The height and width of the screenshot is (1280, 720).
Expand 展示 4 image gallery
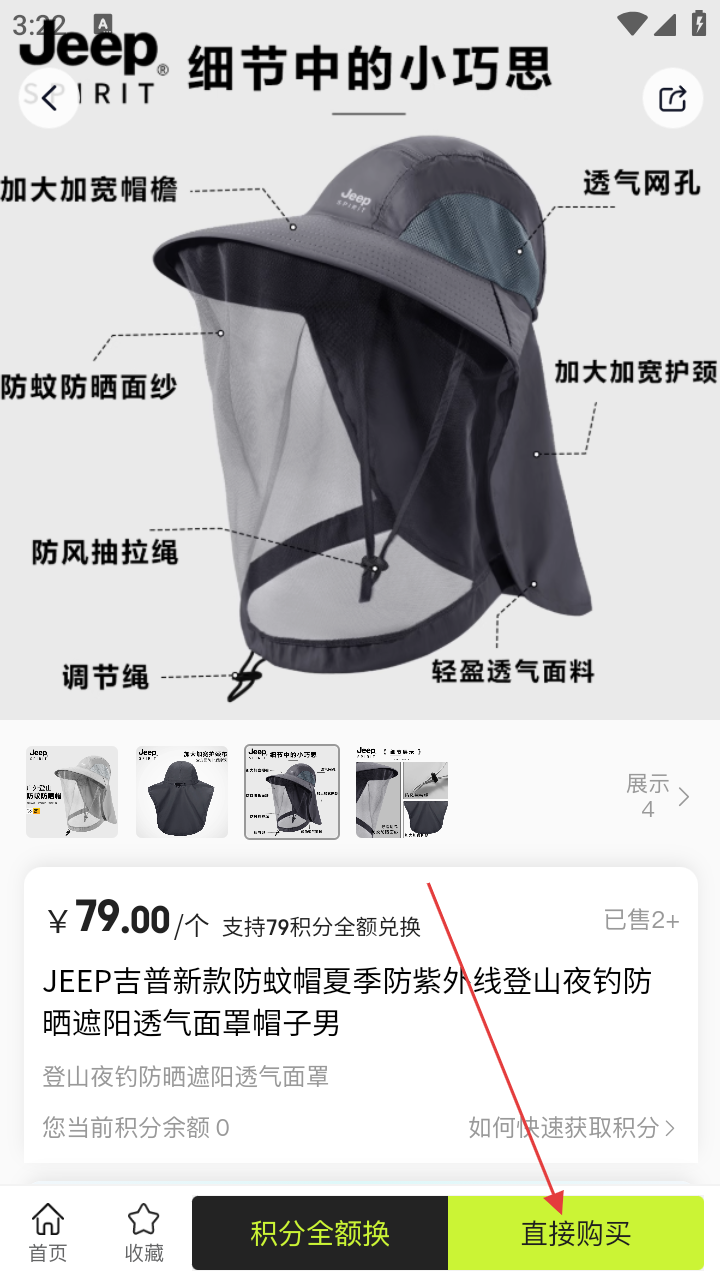click(658, 796)
